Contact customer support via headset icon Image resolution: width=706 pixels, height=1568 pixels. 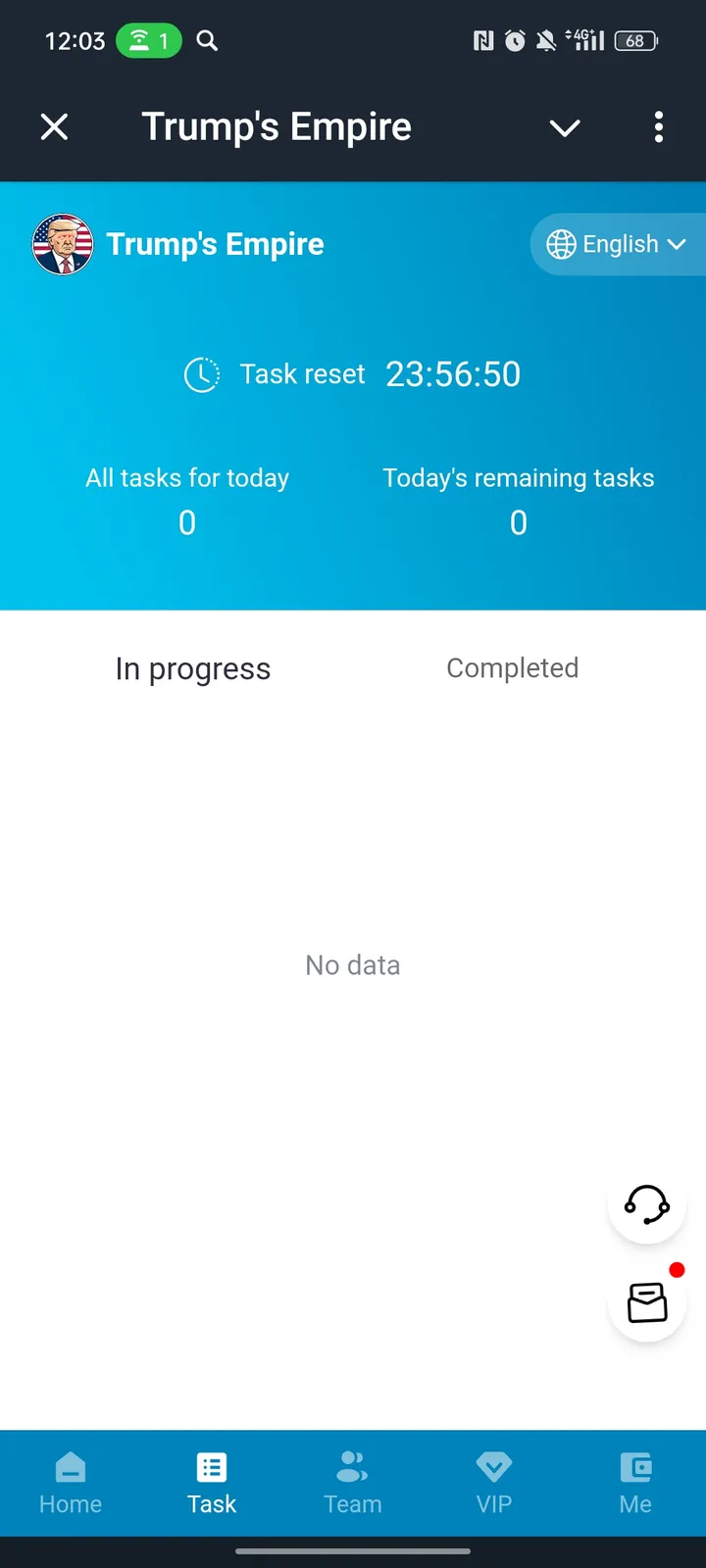[646, 1204]
